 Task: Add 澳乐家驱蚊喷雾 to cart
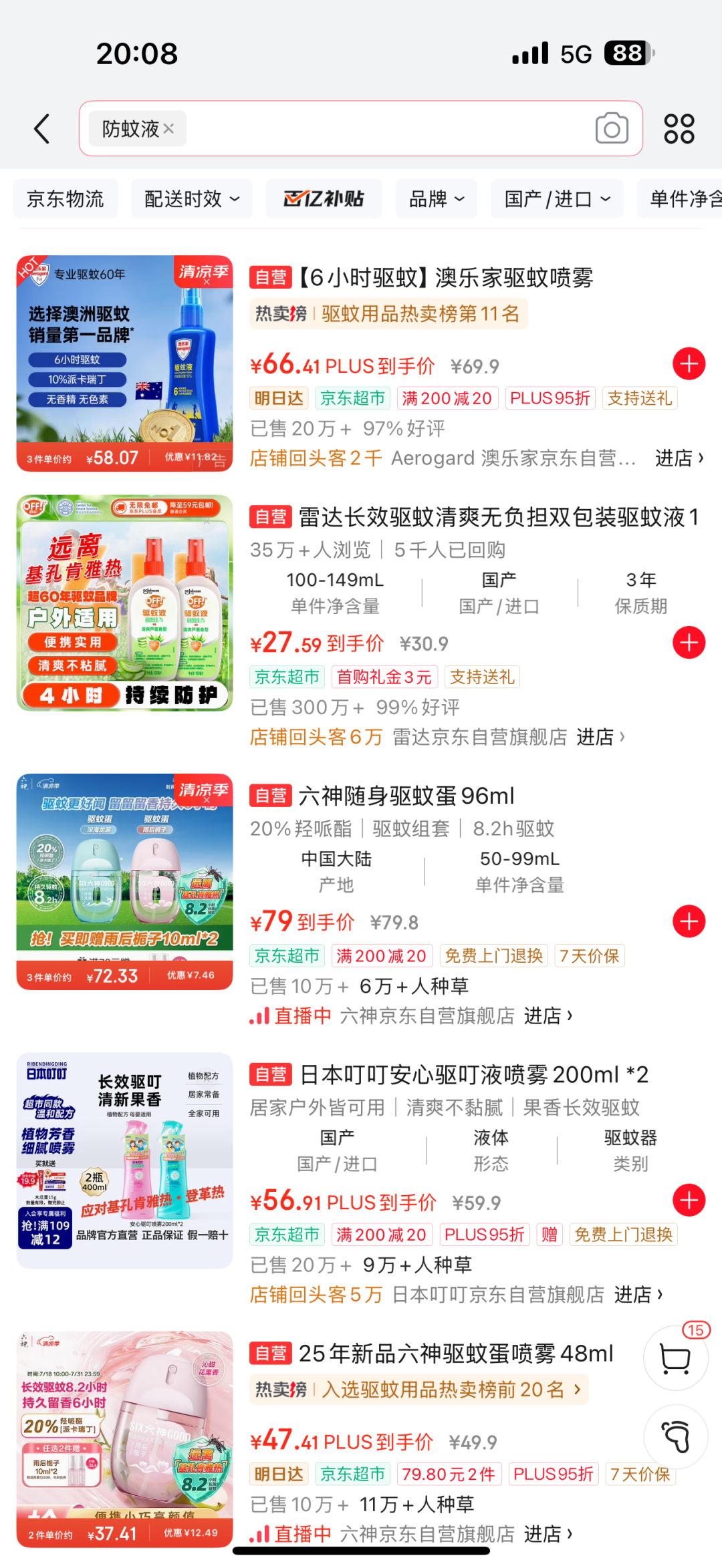pyautogui.click(x=689, y=364)
